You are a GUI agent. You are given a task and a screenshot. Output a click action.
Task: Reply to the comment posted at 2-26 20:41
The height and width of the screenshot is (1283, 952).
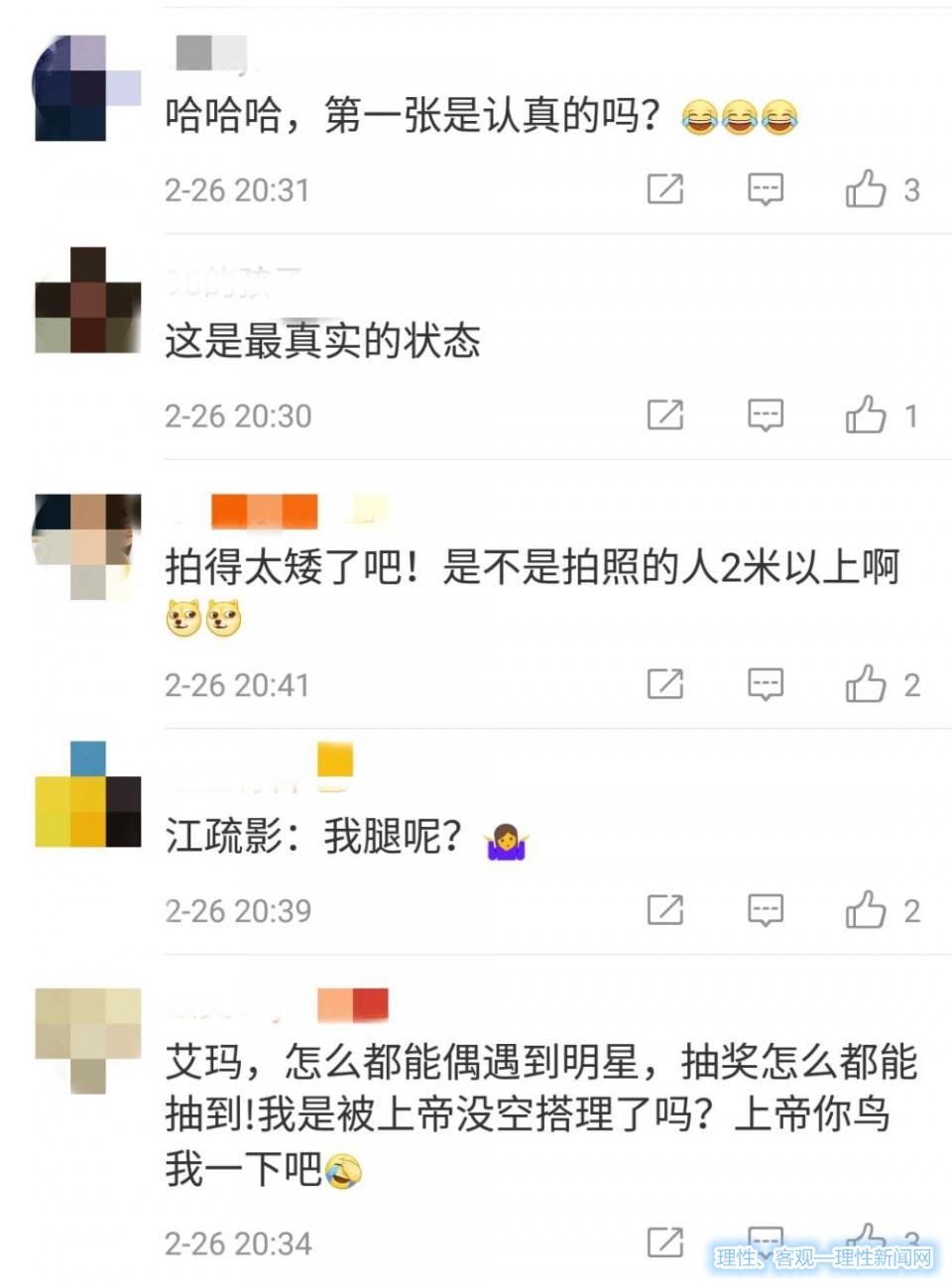point(765,684)
